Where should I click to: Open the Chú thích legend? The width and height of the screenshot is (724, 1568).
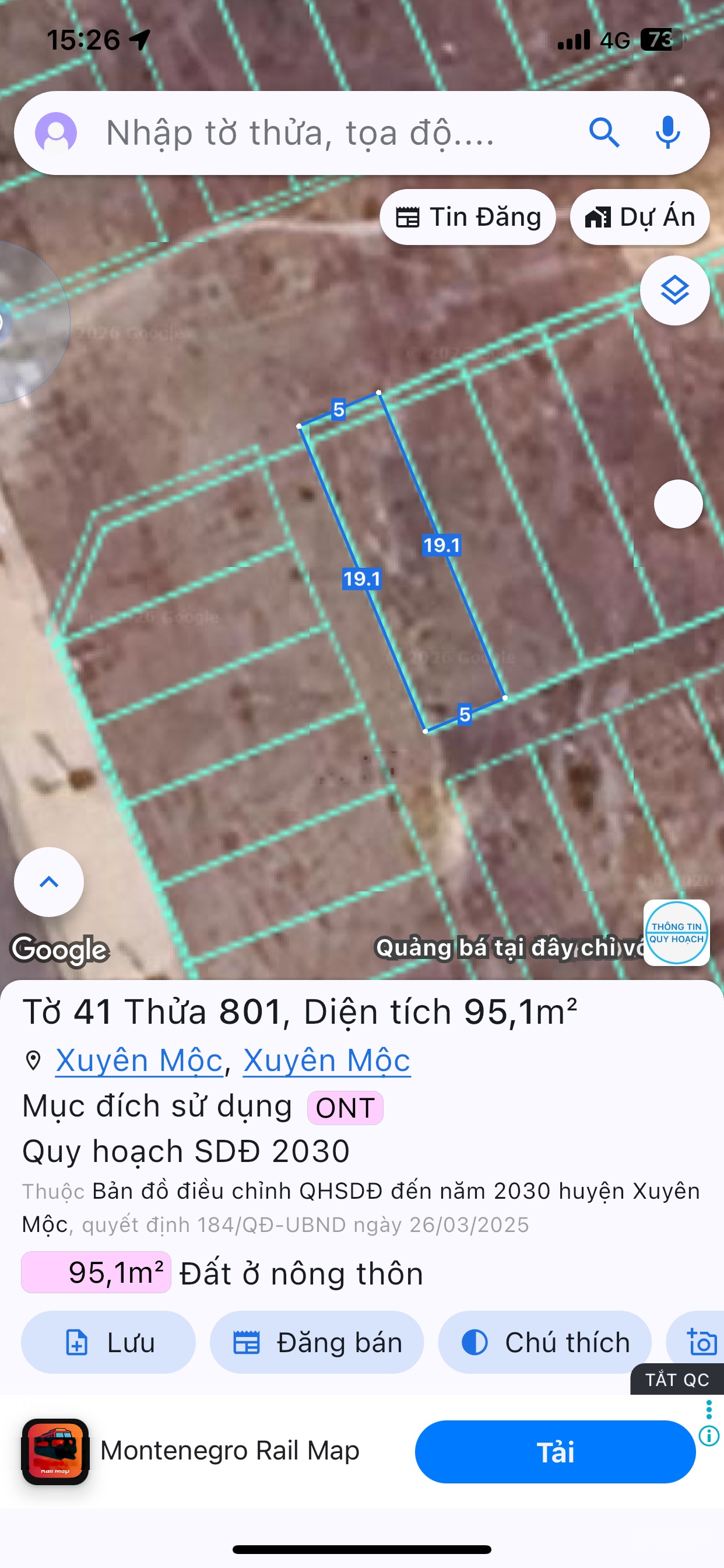[x=544, y=1342]
